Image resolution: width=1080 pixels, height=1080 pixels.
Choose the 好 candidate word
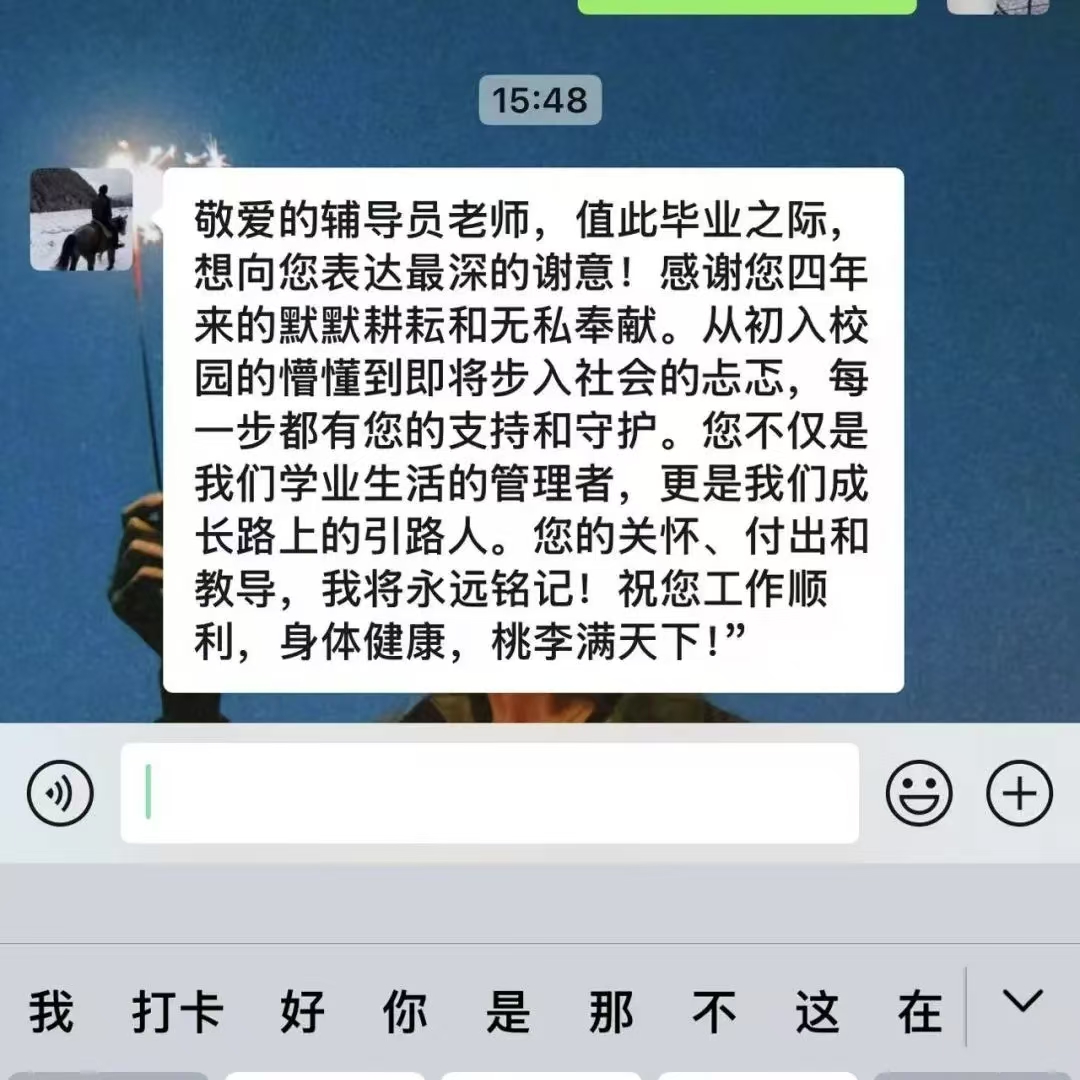pyautogui.click(x=302, y=1012)
